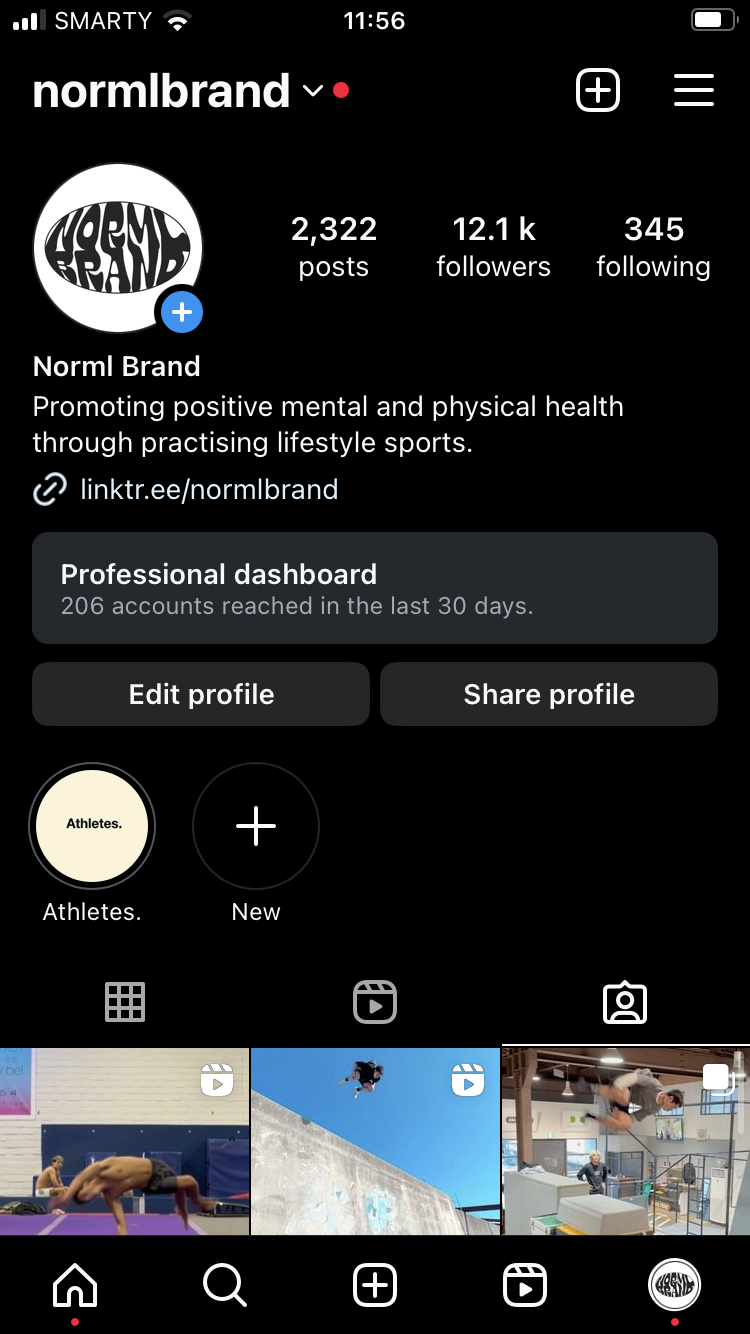
Task: Tap the create new post icon in header
Action: point(598,90)
